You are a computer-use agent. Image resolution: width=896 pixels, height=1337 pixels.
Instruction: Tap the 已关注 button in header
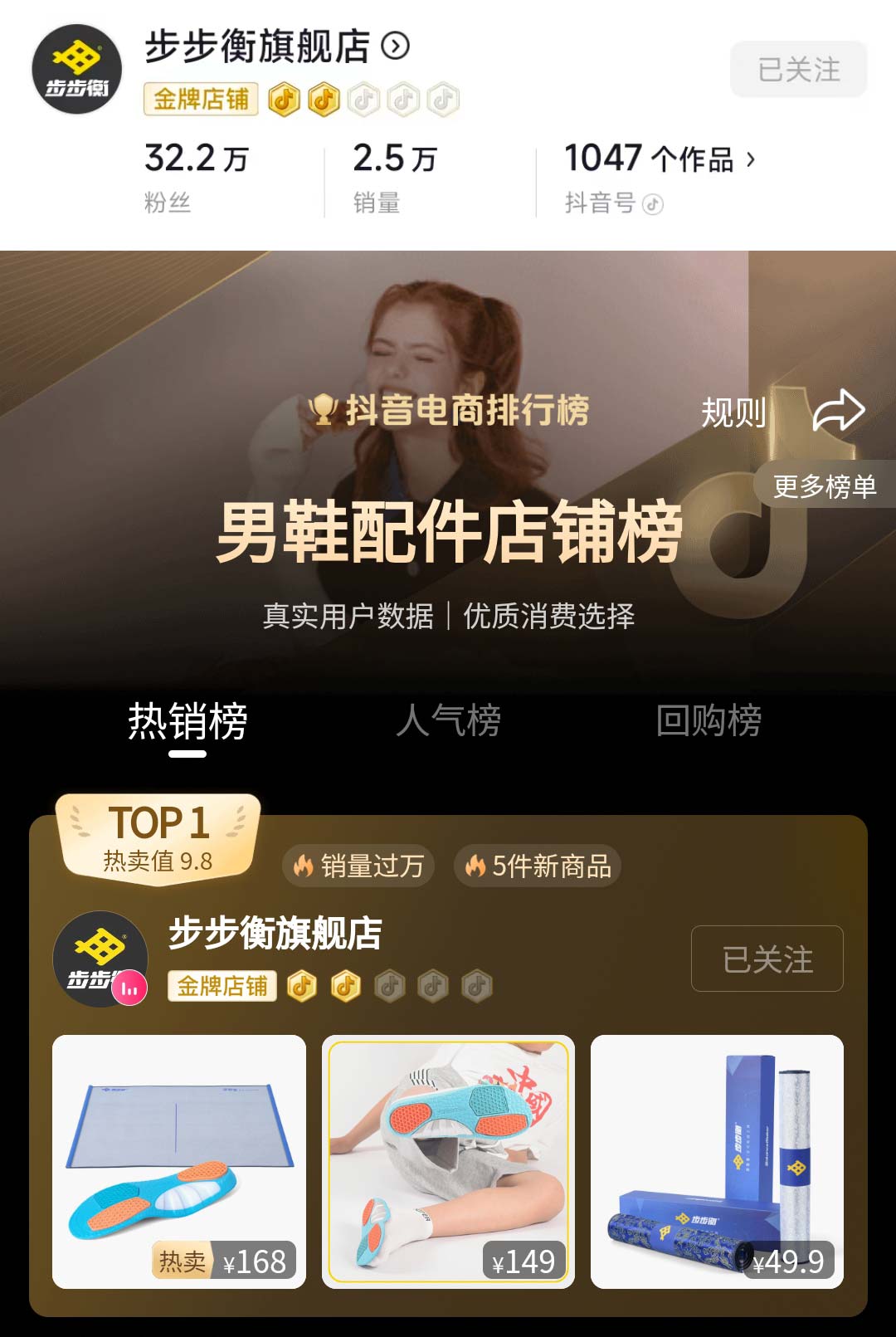click(798, 70)
